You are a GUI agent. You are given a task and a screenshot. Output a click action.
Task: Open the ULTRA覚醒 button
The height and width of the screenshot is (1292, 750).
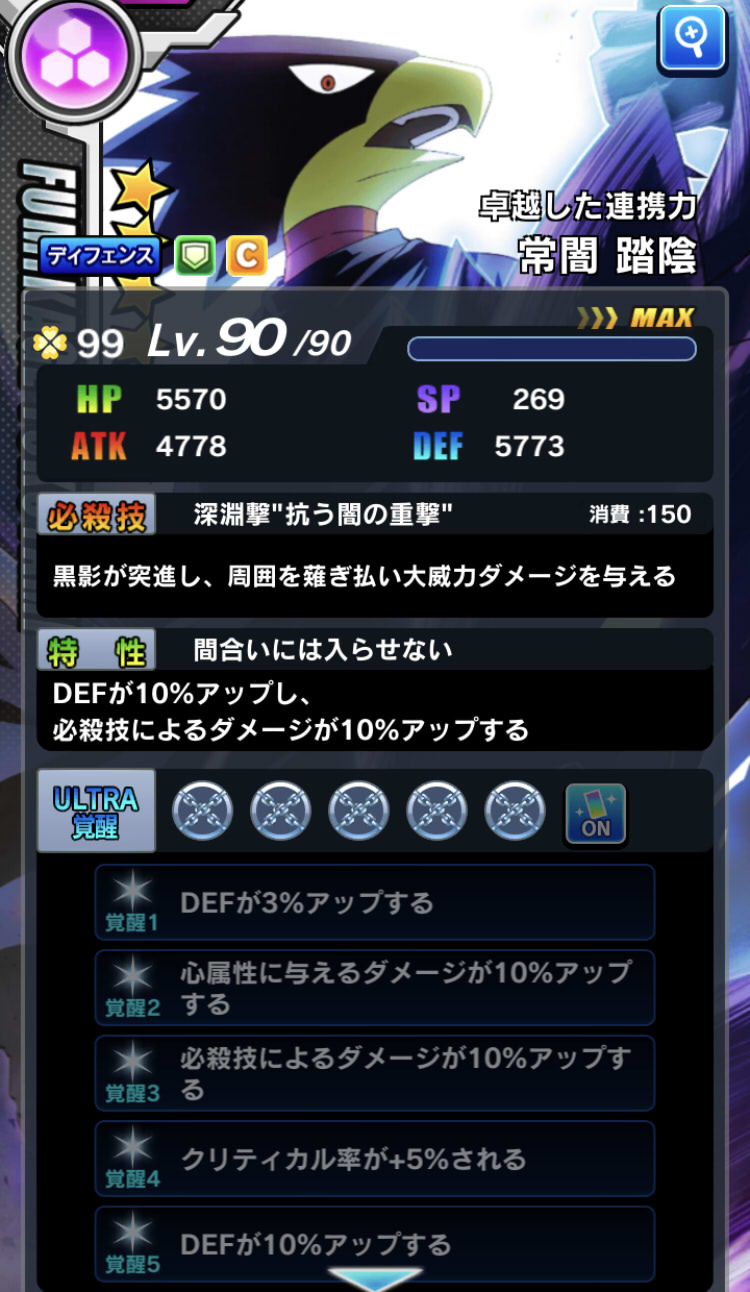96,811
